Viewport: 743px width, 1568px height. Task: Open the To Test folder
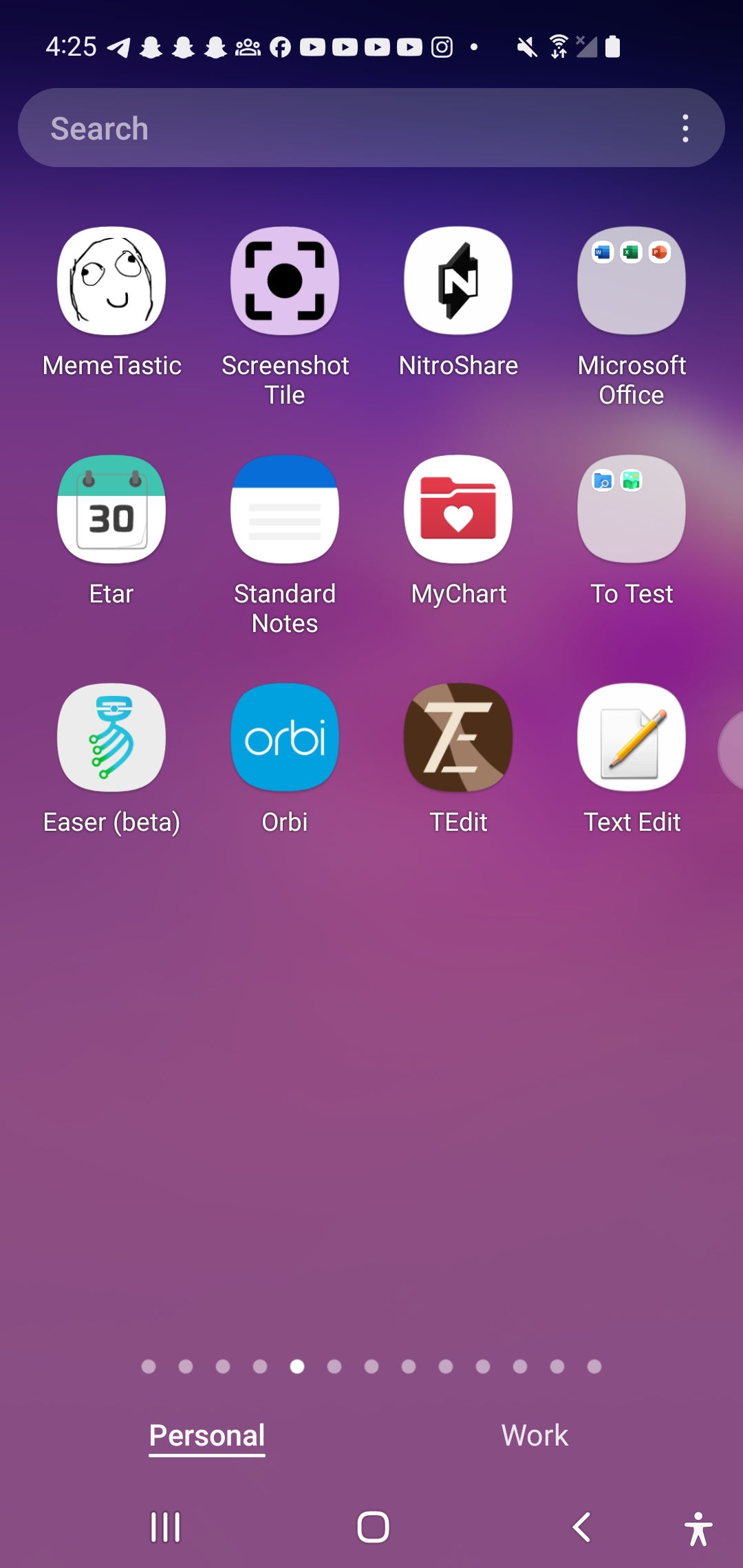pyautogui.click(x=632, y=510)
